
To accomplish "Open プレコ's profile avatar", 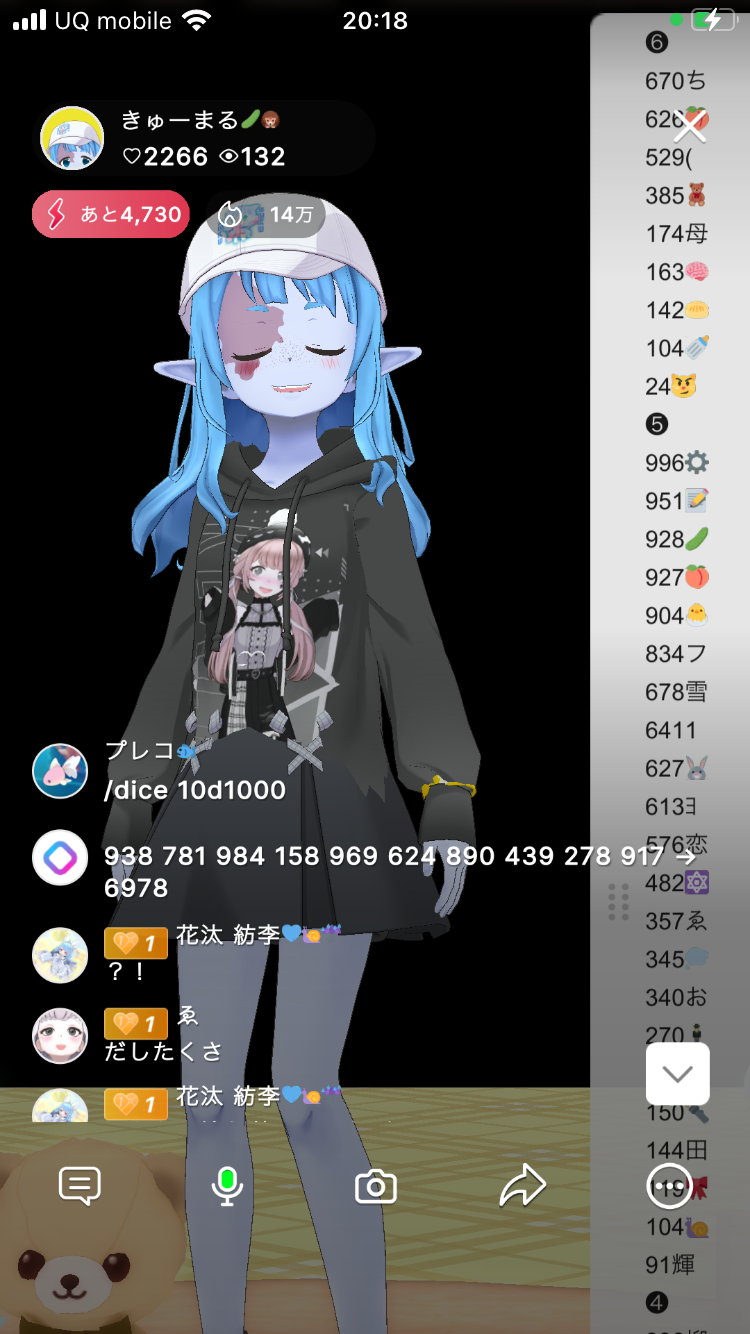I will [60, 771].
